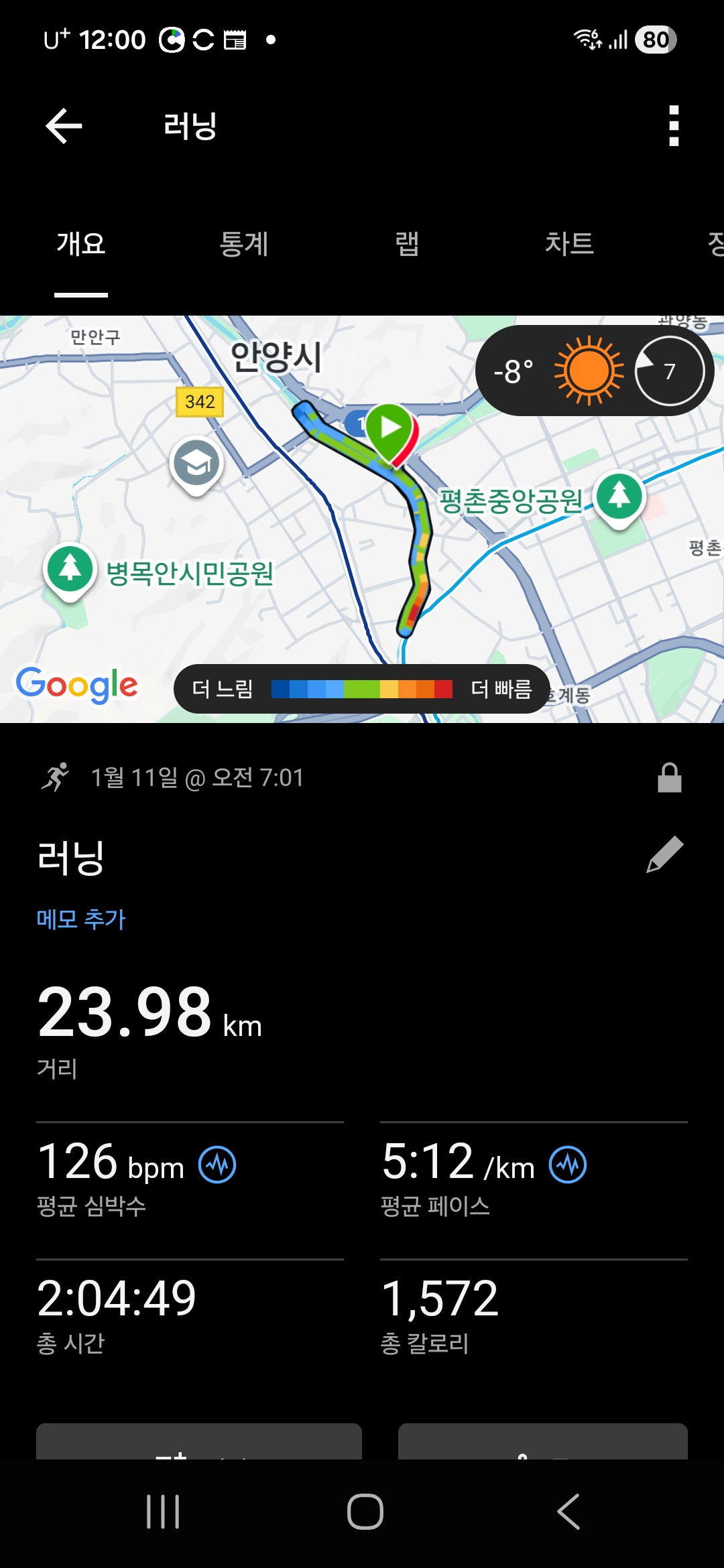Toggle the activity privacy lock icon
The height and width of the screenshot is (1568, 724).
(x=669, y=777)
